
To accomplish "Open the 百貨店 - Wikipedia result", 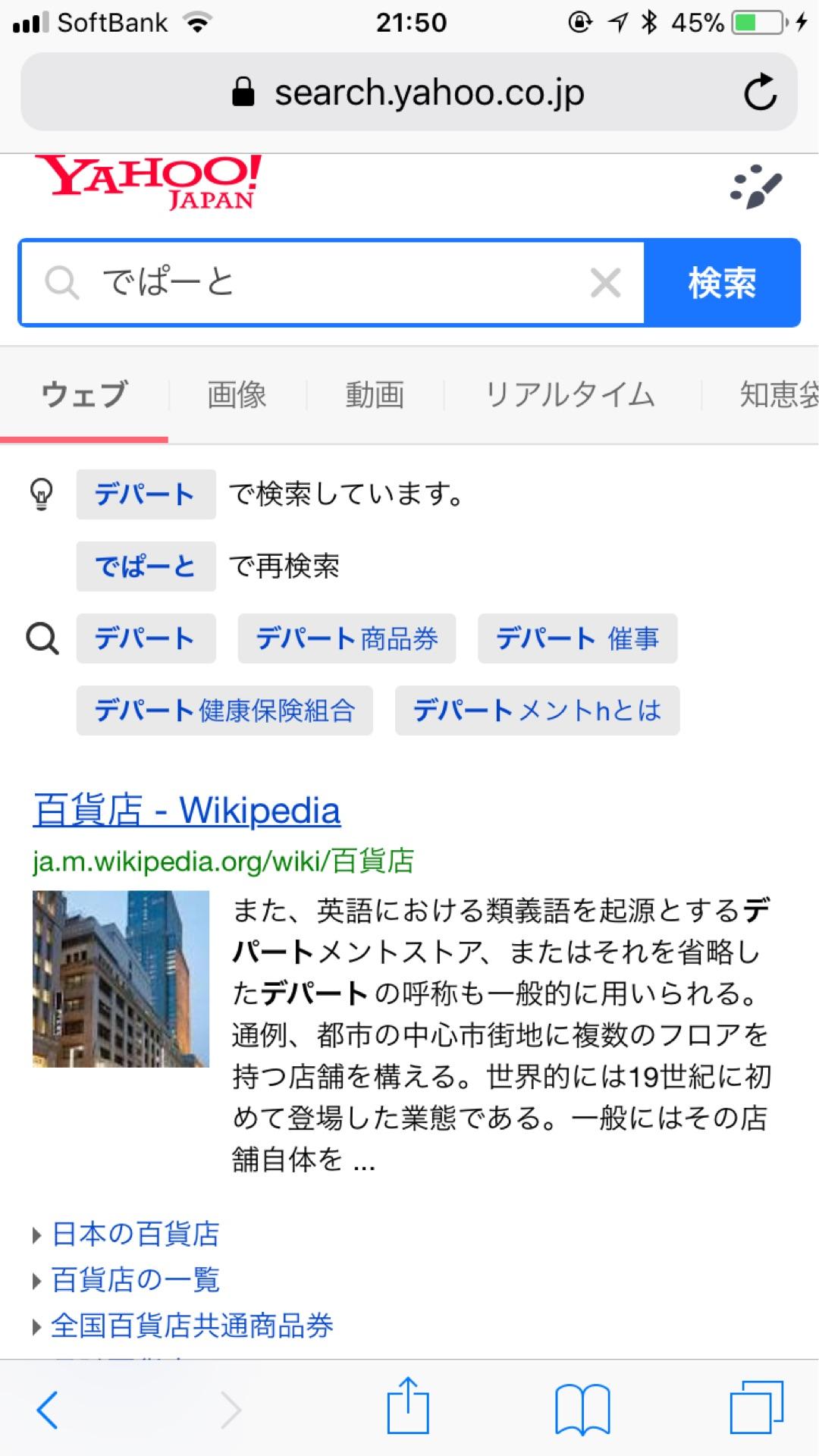I will (187, 811).
